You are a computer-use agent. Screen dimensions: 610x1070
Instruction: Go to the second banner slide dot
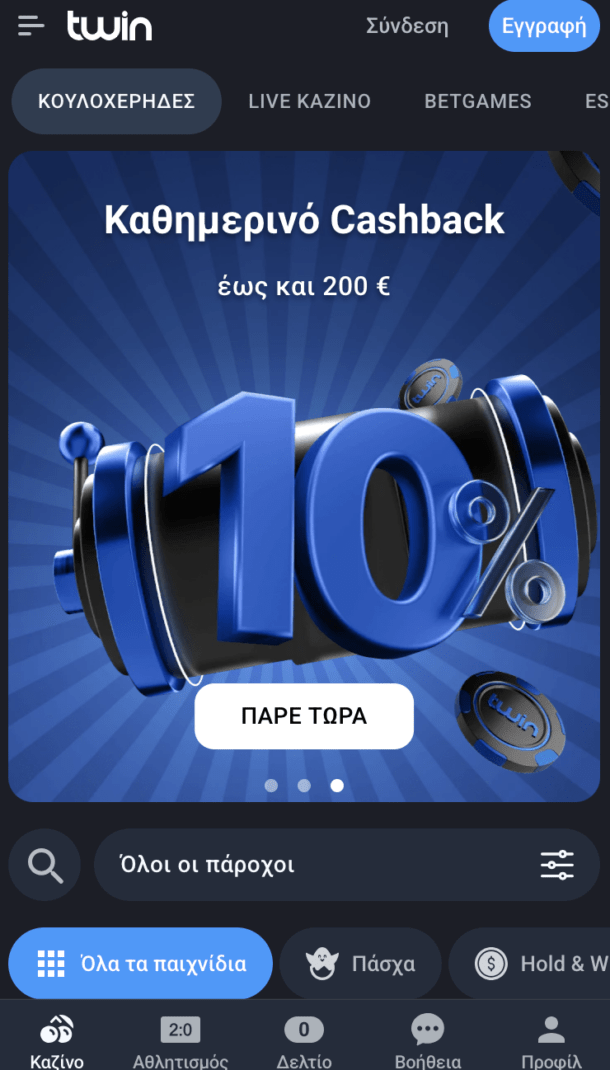tap(304, 786)
